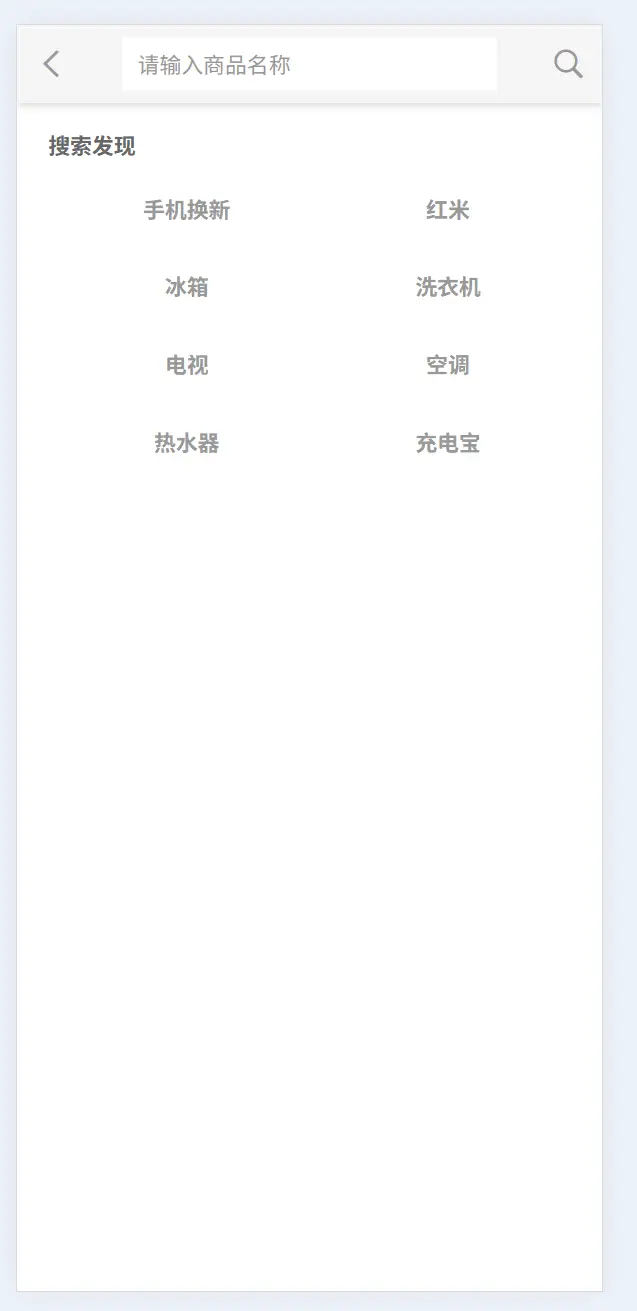Image resolution: width=637 pixels, height=1311 pixels.
Task: Tap the 电视 keyword
Action: (x=187, y=366)
